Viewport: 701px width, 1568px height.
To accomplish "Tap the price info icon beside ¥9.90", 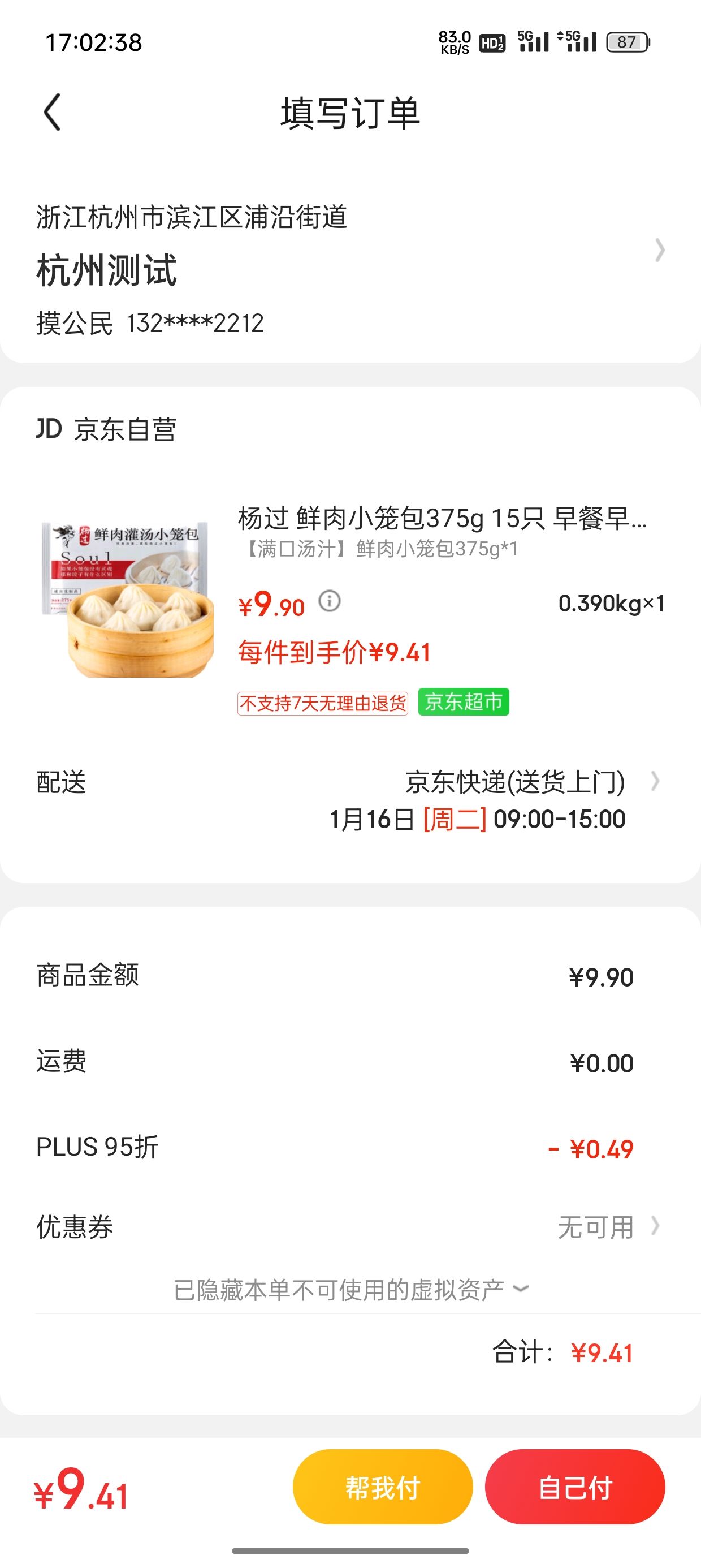I will click(x=330, y=601).
